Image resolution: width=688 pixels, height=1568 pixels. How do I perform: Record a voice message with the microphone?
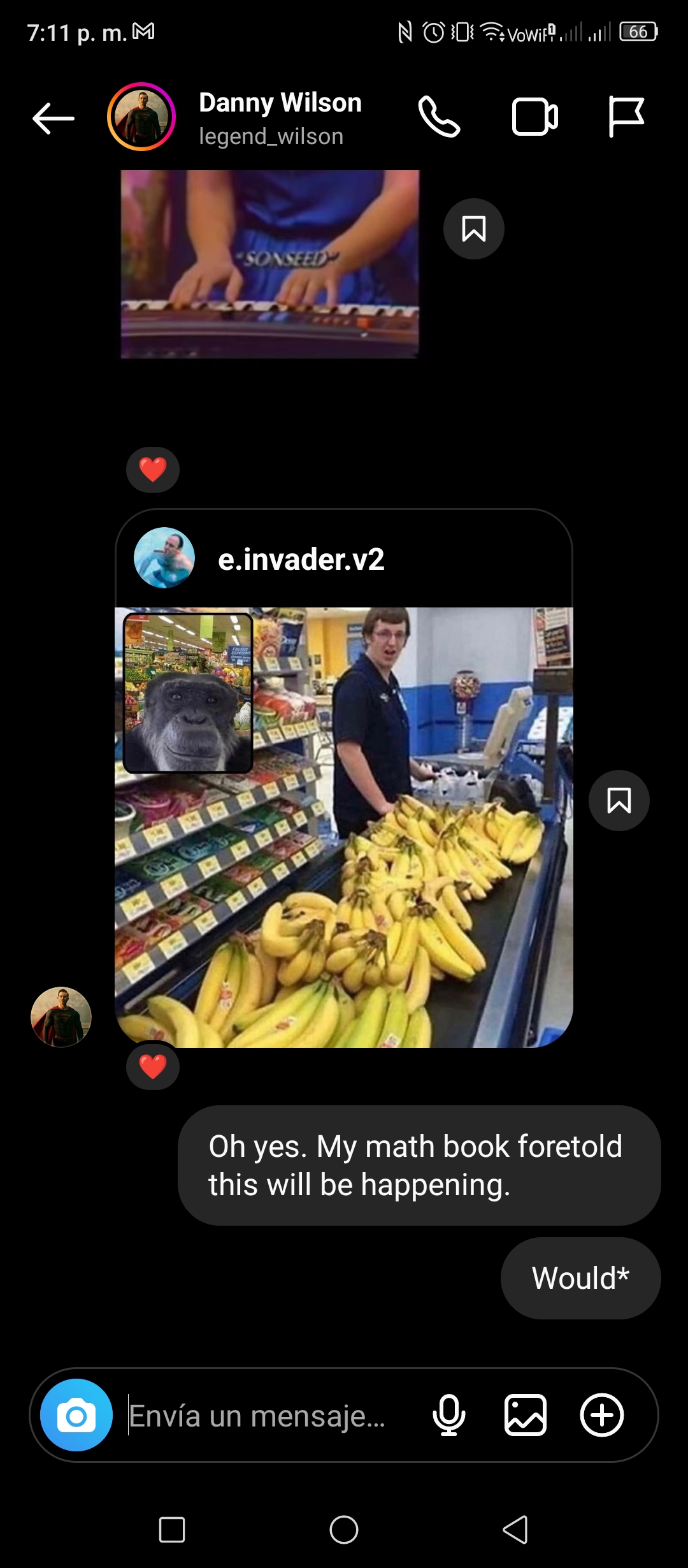coord(449,1415)
